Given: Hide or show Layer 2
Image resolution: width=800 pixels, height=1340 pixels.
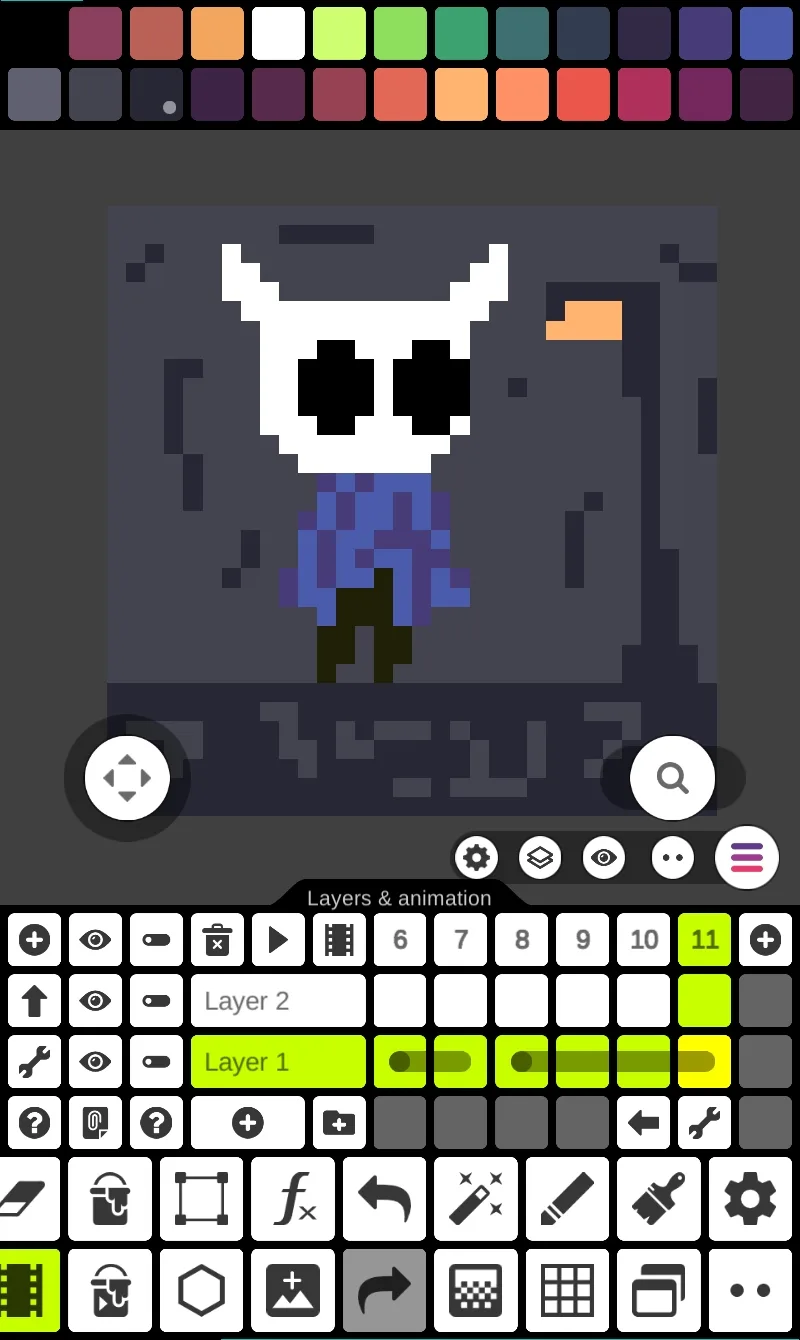Looking at the screenshot, I should pyautogui.click(x=95, y=1001).
